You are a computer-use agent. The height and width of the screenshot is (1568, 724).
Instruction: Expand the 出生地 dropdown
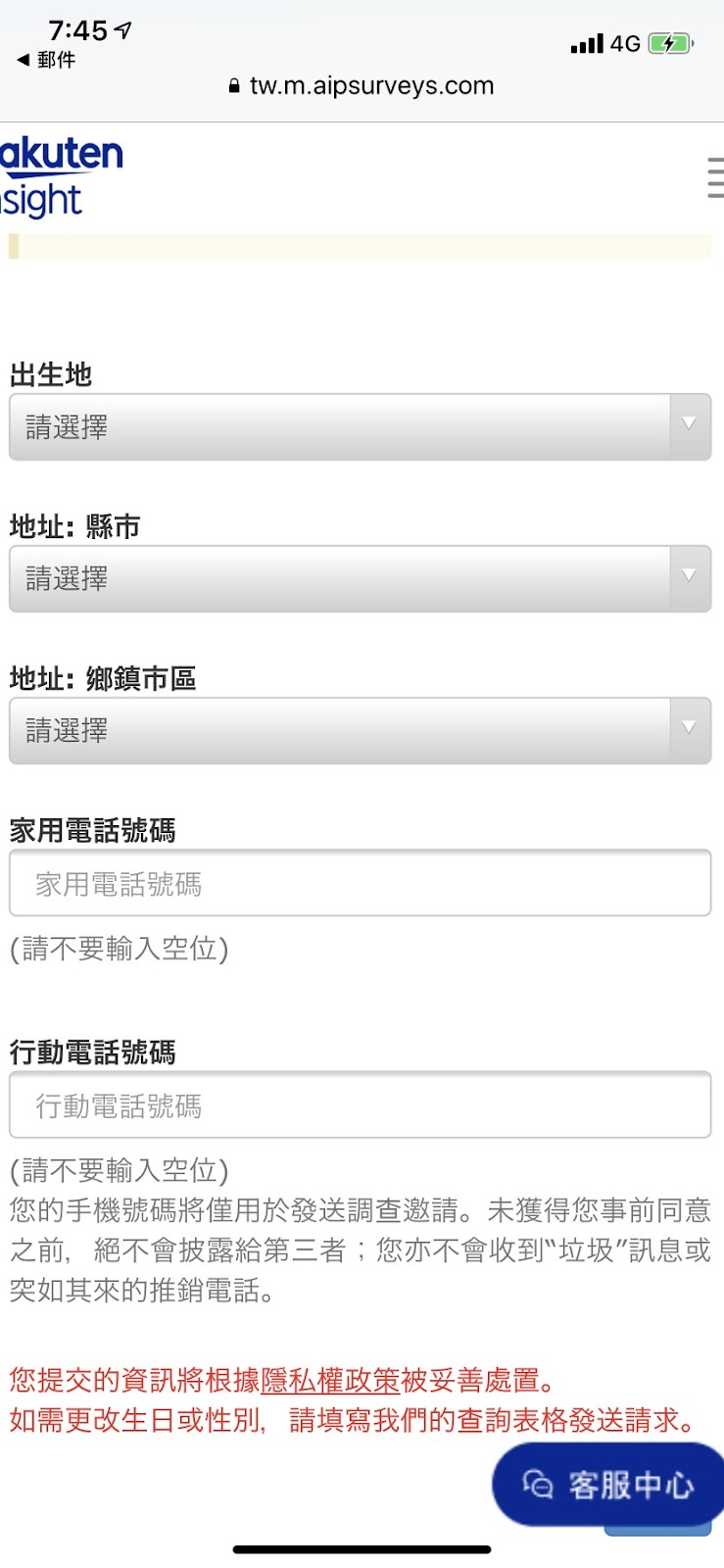[x=360, y=427]
